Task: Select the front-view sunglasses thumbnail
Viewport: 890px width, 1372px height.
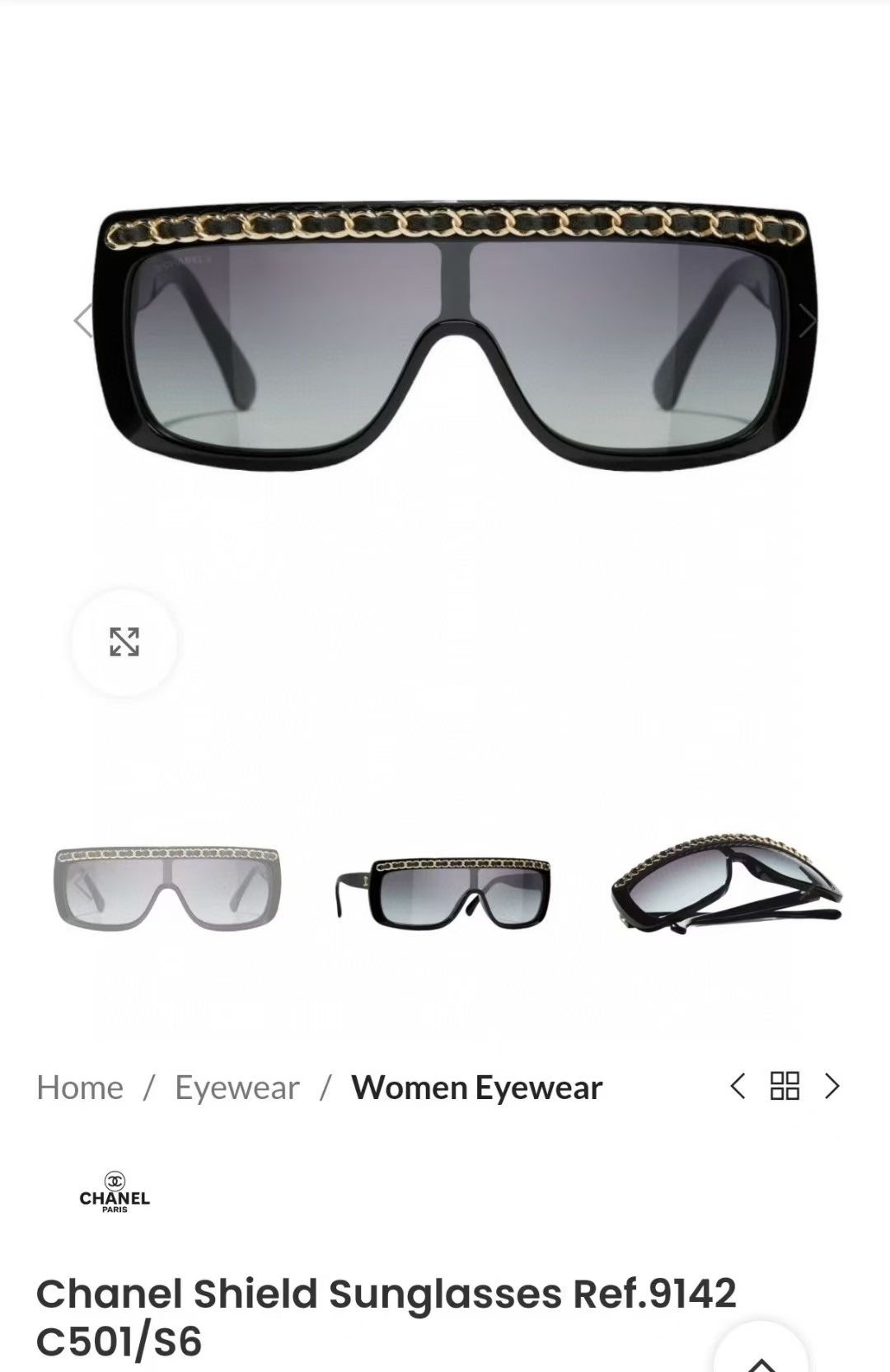Action: [x=168, y=888]
